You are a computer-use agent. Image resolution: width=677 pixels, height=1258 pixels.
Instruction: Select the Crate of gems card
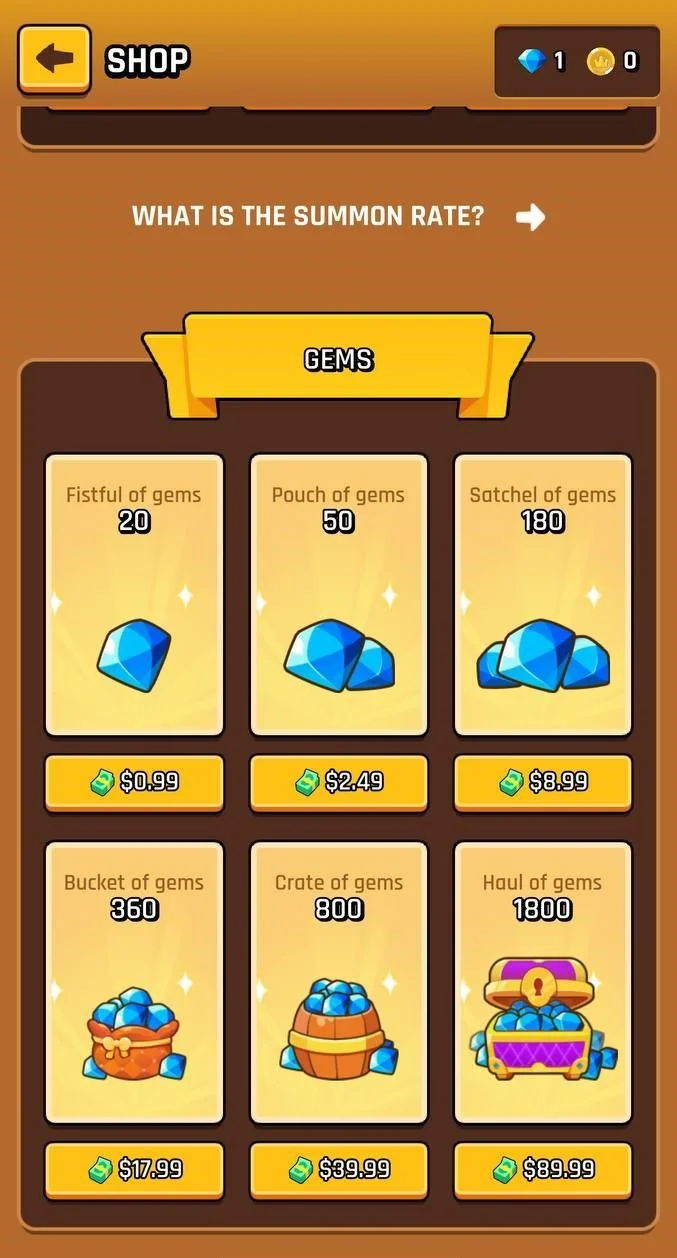click(x=339, y=983)
